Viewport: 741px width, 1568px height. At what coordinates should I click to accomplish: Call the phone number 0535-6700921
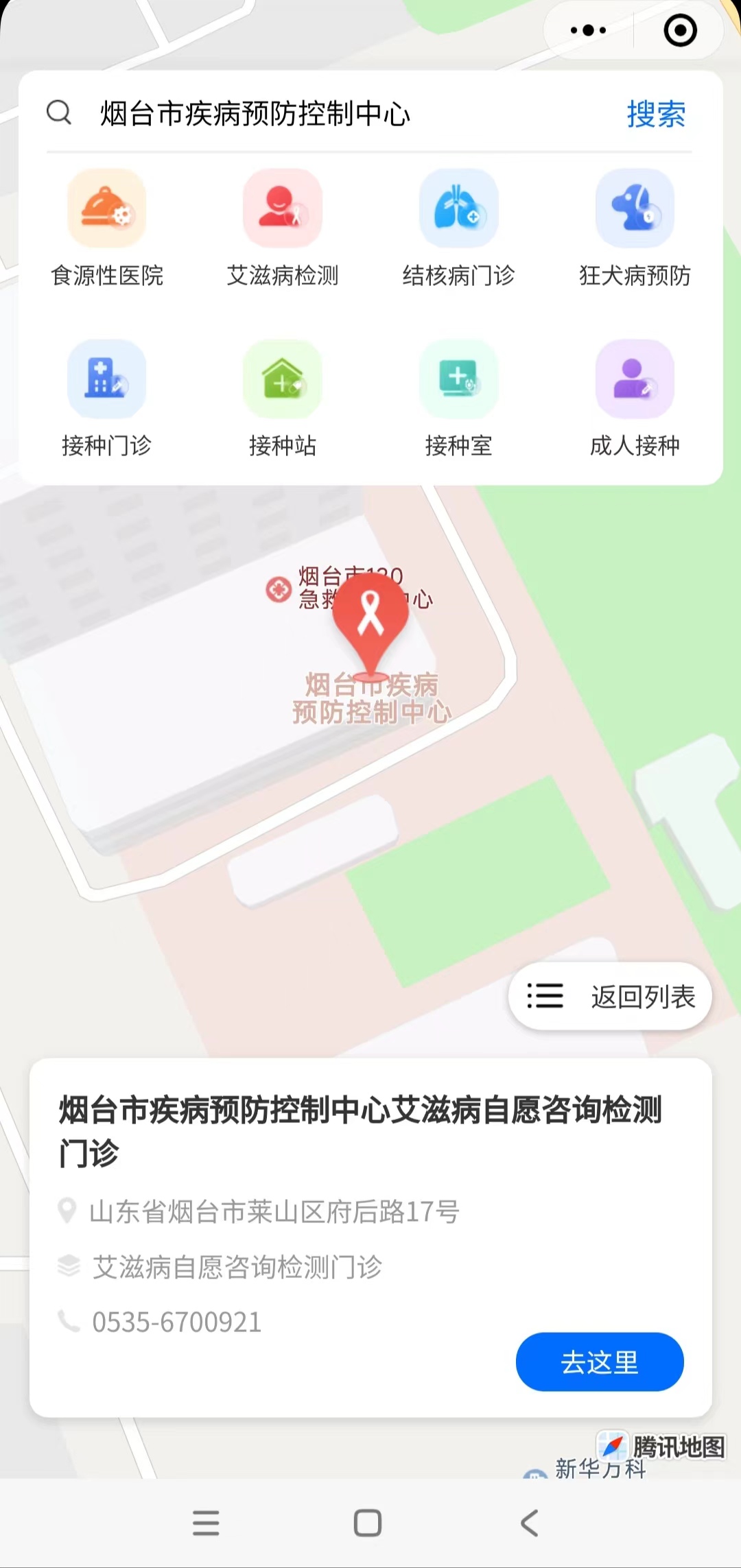coord(176,1322)
